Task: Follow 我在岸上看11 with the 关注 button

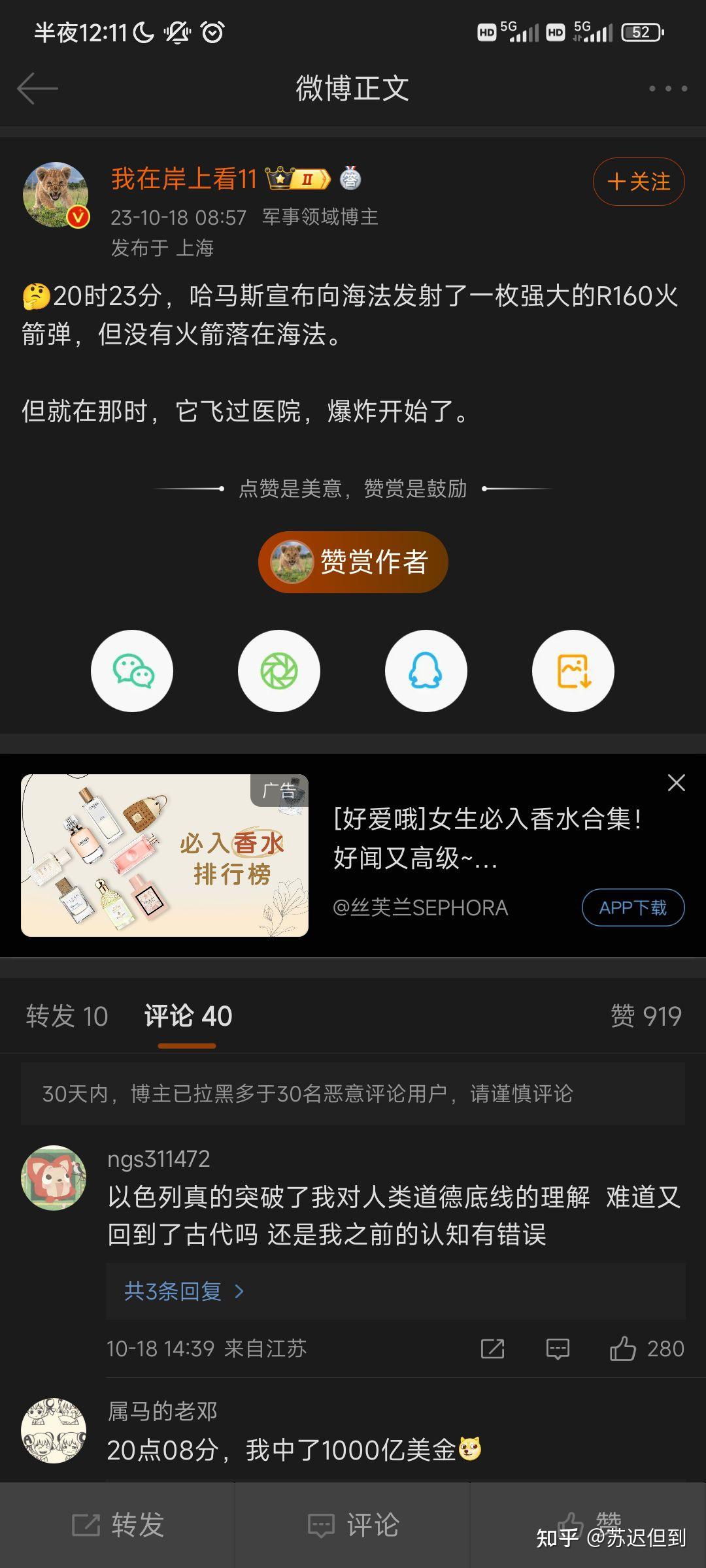Action: (638, 182)
